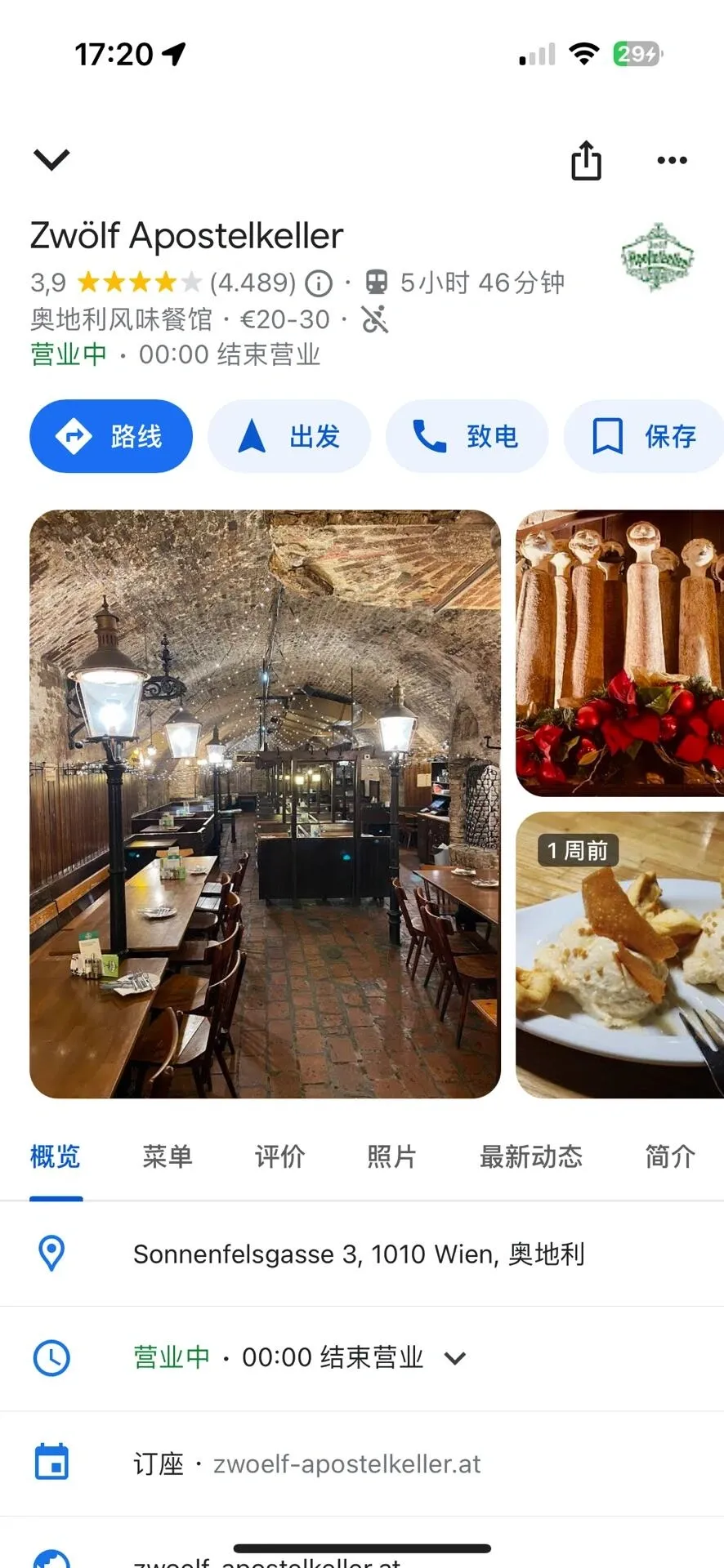Start navigation with 出发
The height and width of the screenshot is (1568, 724).
coord(289,436)
